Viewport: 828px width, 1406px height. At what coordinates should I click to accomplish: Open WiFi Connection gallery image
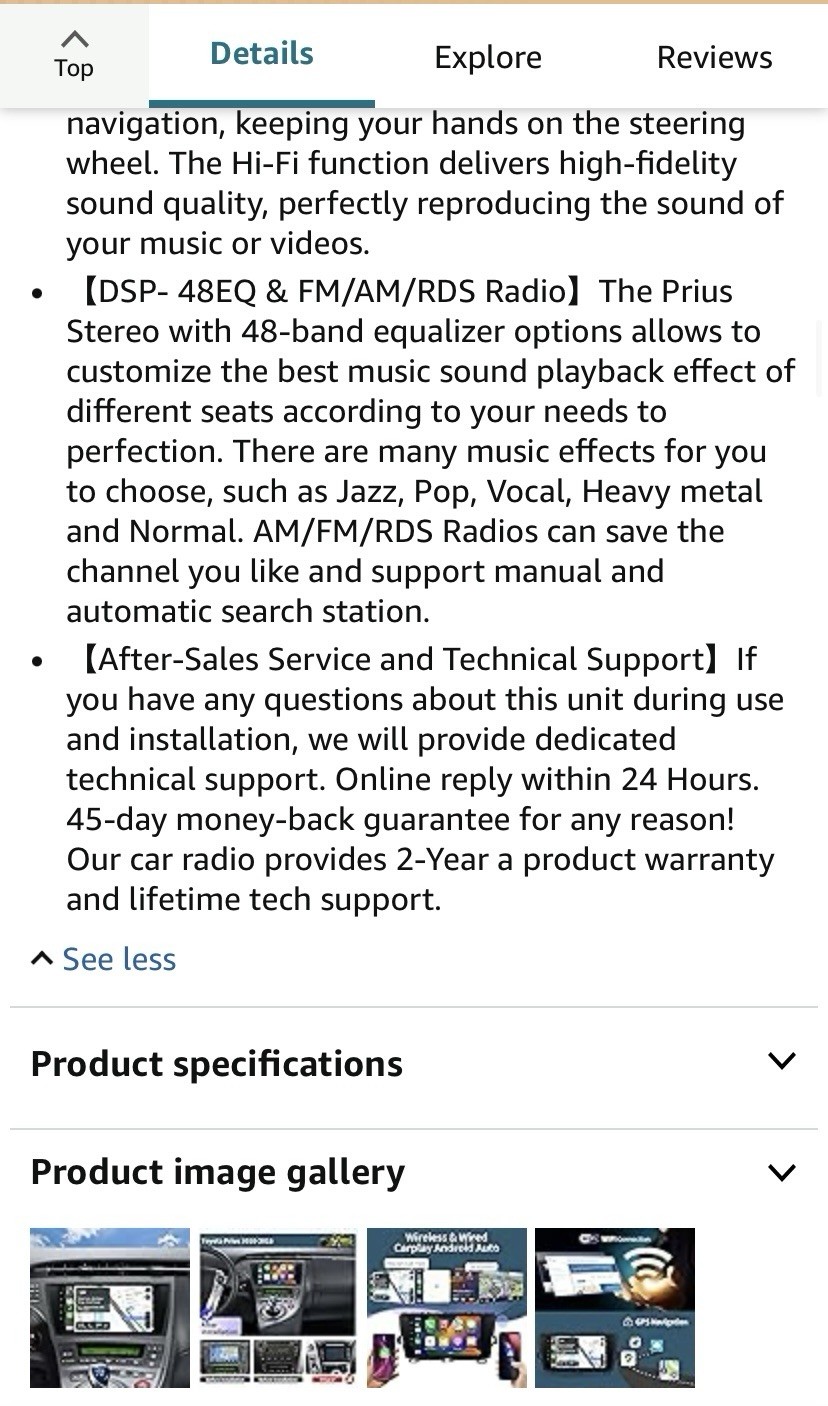pos(615,1308)
